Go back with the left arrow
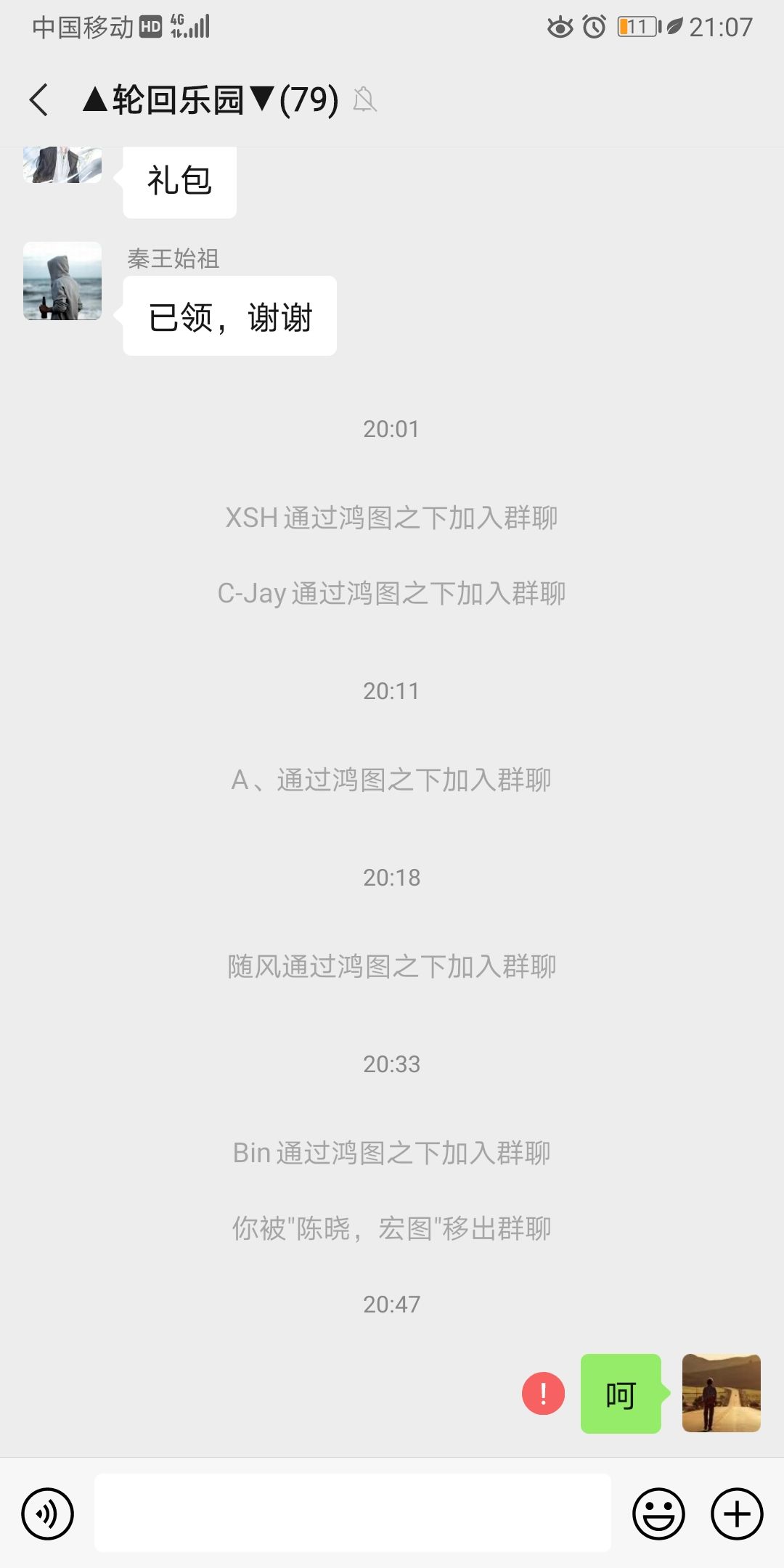Screen dimensions: 784x1568 [36, 99]
